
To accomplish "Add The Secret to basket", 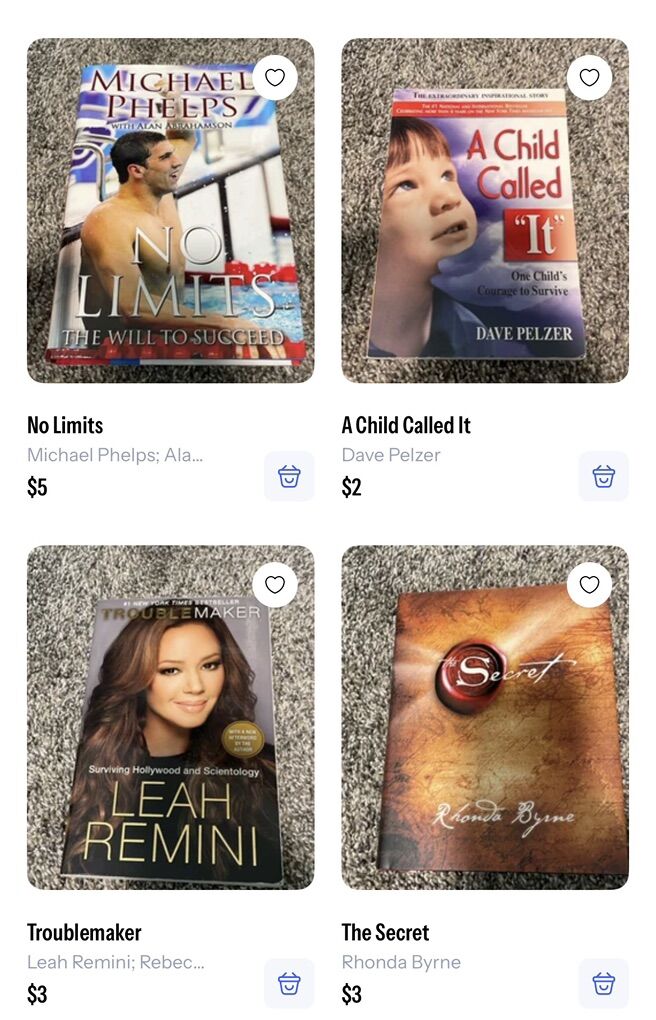I will 603,983.
